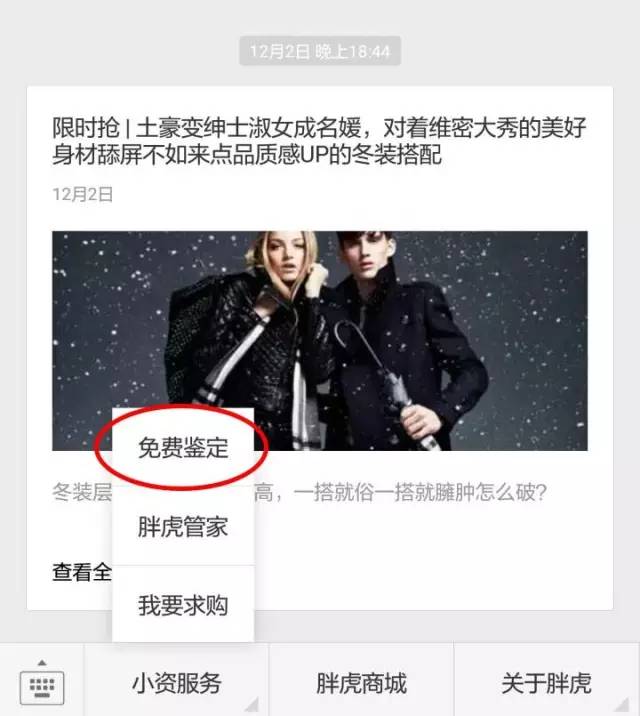Select 免费鉴定 from the popup menu
Screen dimensions: 640x716
(x=183, y=448)
